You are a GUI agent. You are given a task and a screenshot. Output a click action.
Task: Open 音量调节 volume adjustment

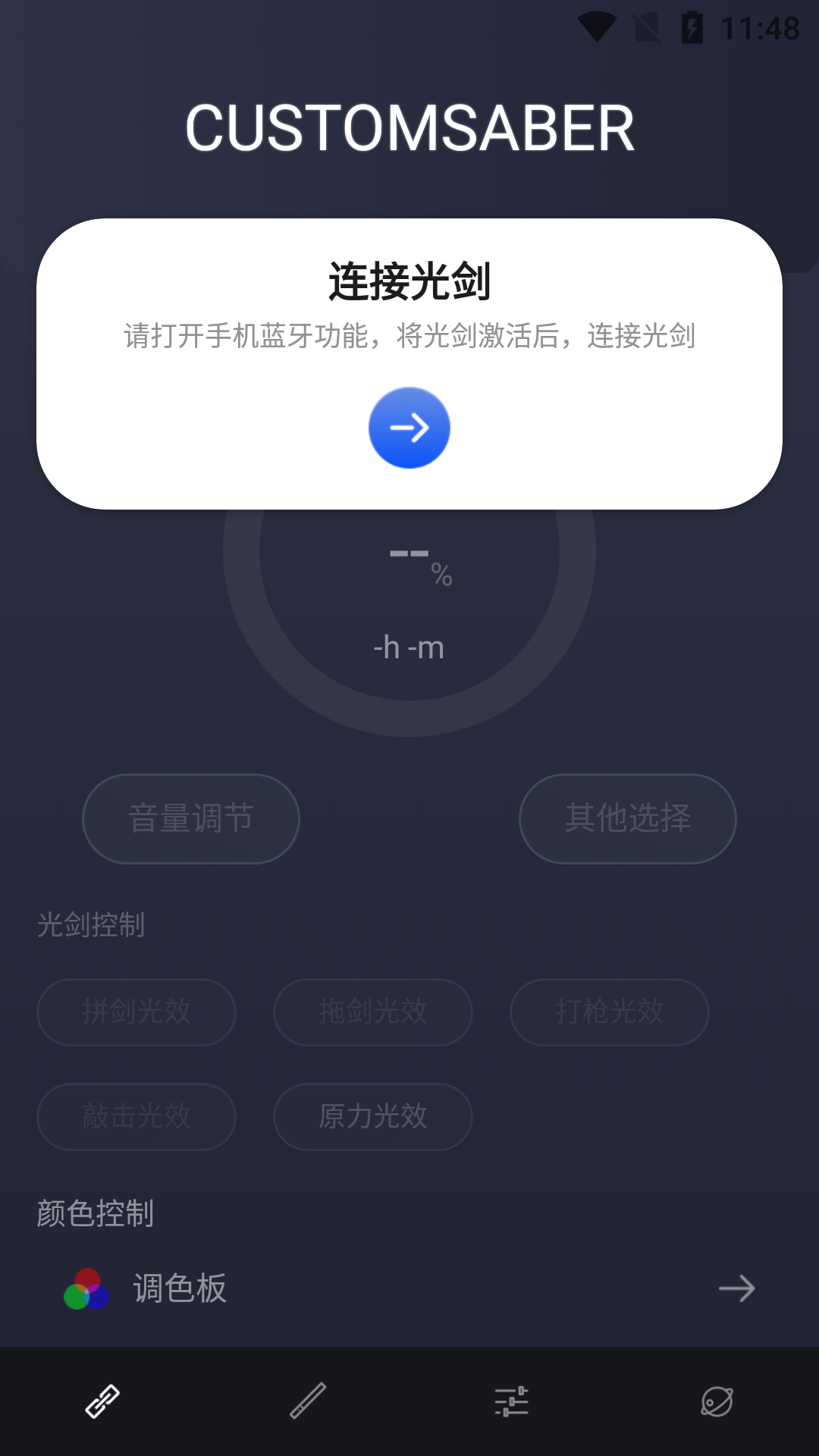[191, 818]
